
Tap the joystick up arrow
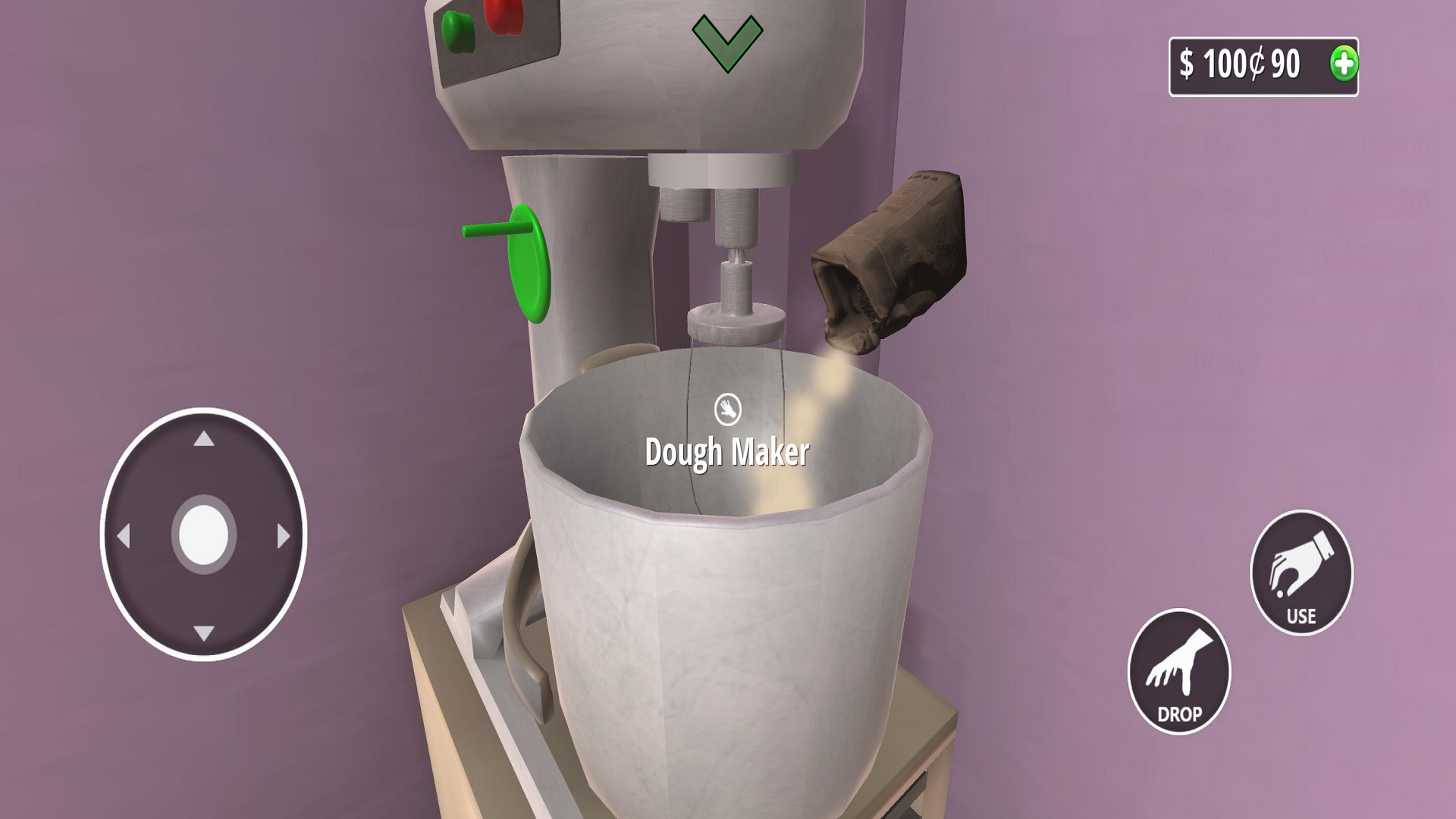[203, 439]
